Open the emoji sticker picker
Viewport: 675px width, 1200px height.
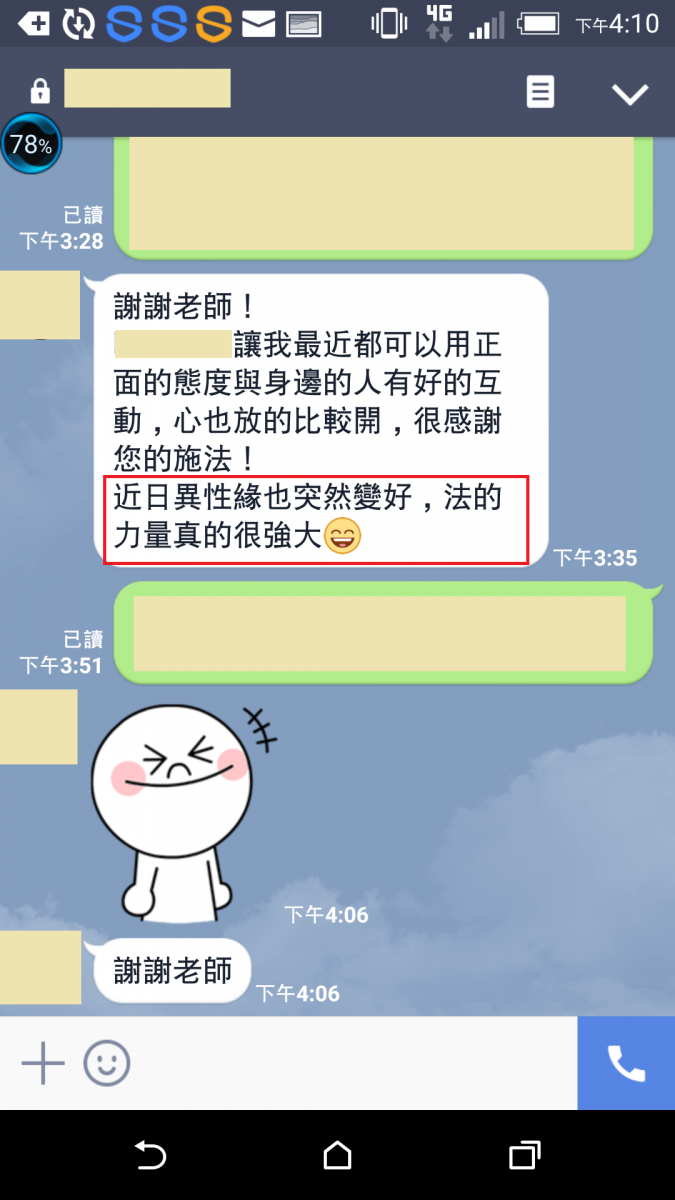click(x=107, y=1063)
